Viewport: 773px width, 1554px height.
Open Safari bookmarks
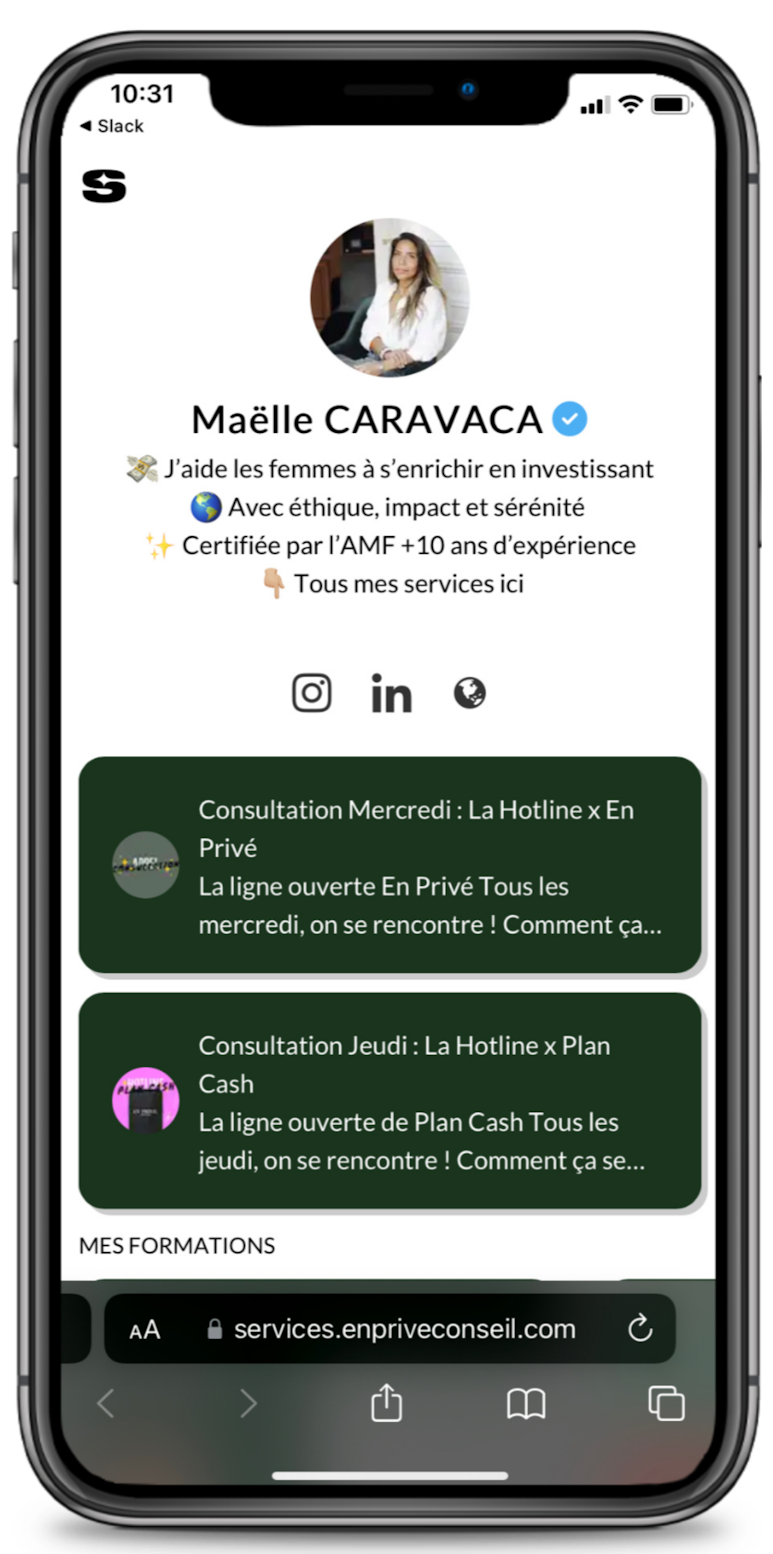(526, 1404)
